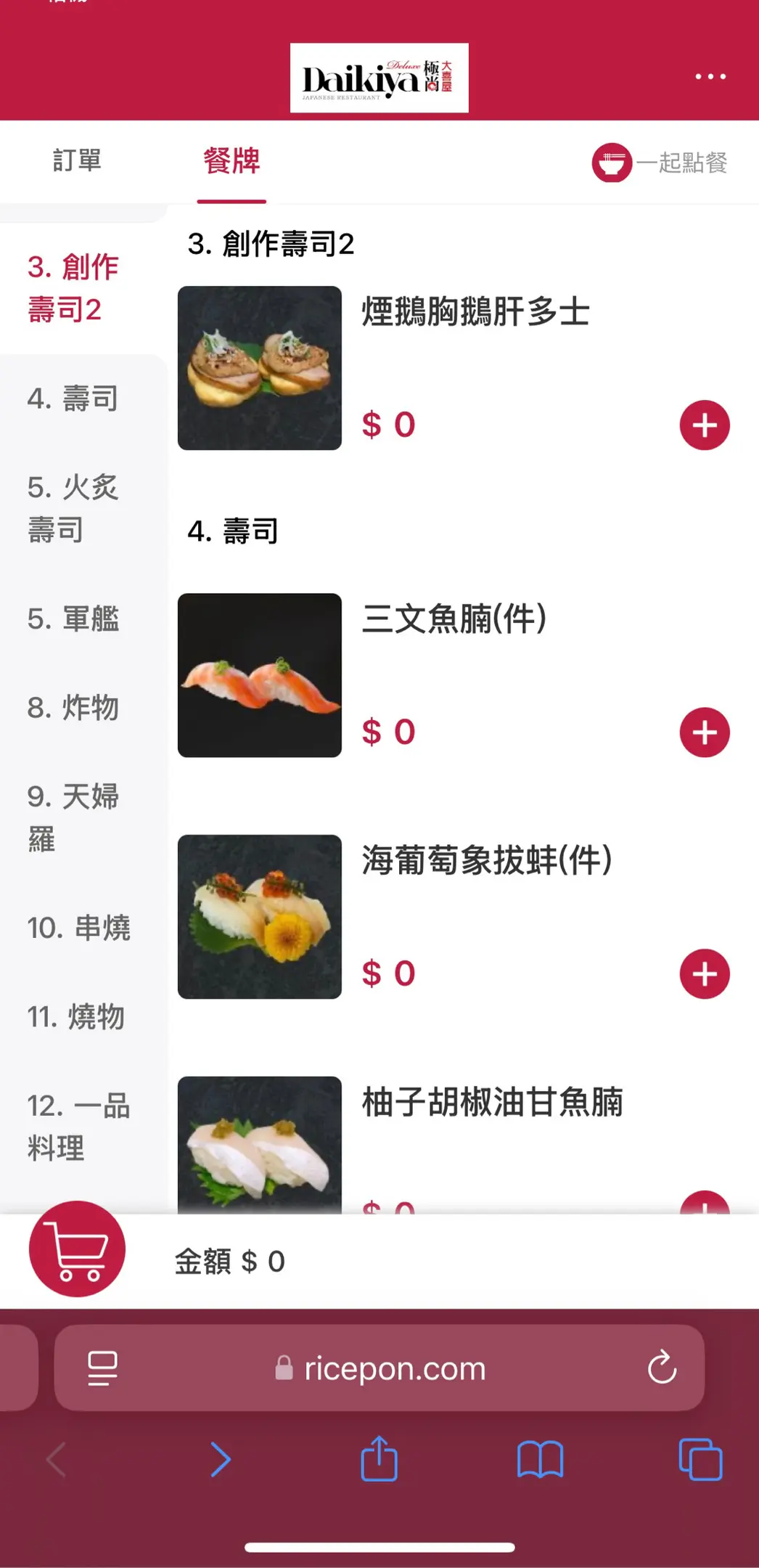759x1568 pixels.
Task: Switch to the 訂單 tab
Action: (x=77, y=160)
